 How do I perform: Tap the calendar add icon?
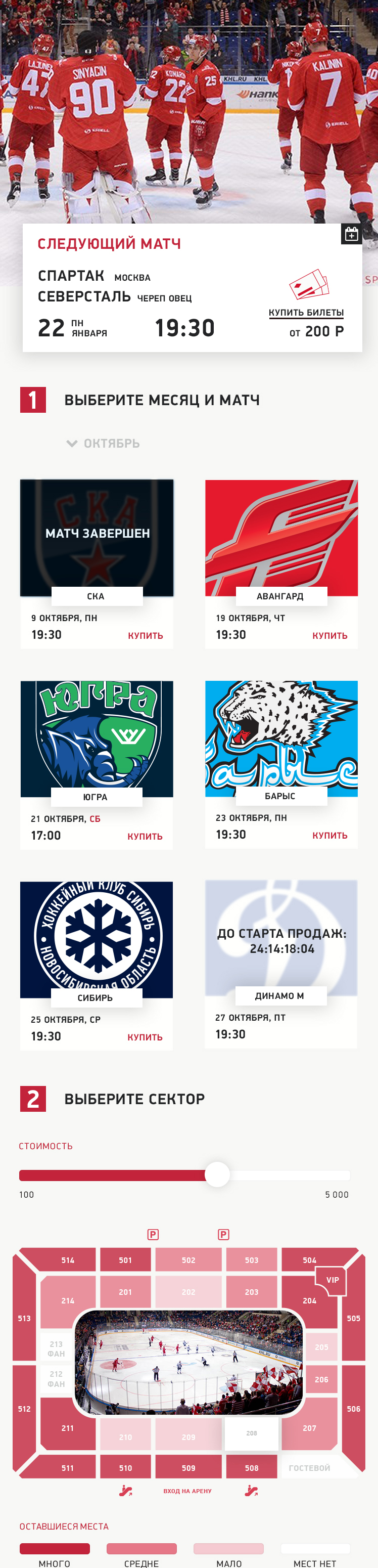(x=351, y=234)
